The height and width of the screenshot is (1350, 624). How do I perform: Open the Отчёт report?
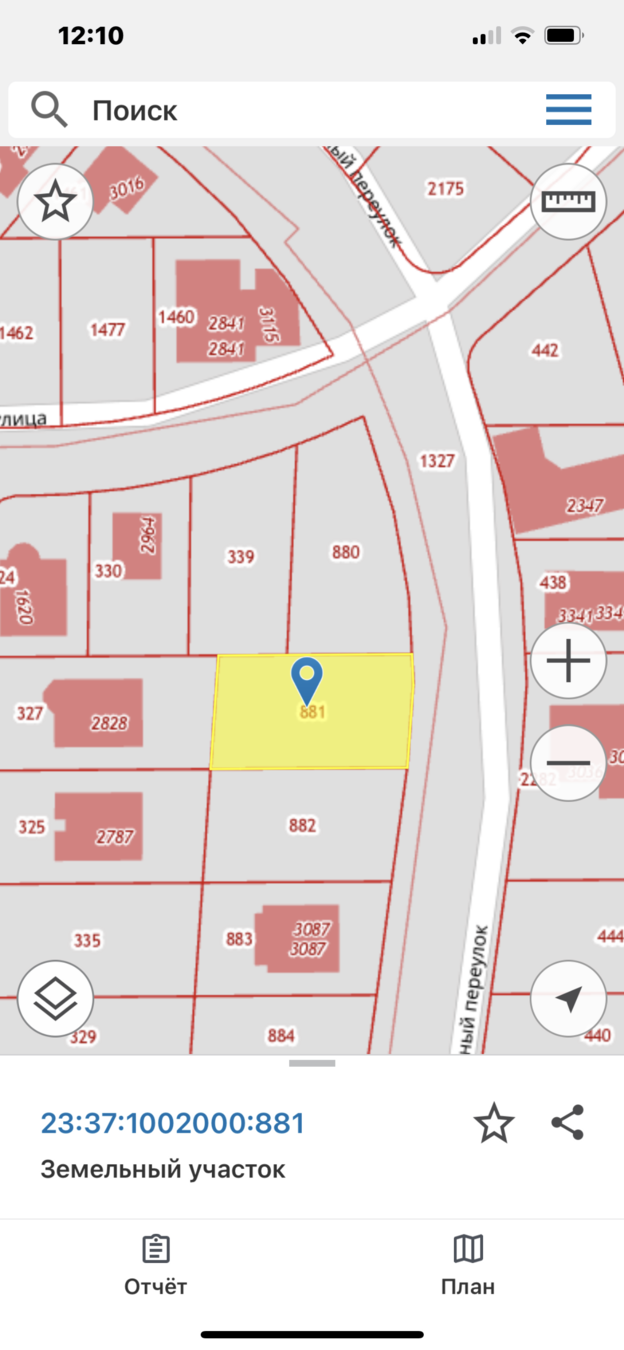[x=155, y=1265]
